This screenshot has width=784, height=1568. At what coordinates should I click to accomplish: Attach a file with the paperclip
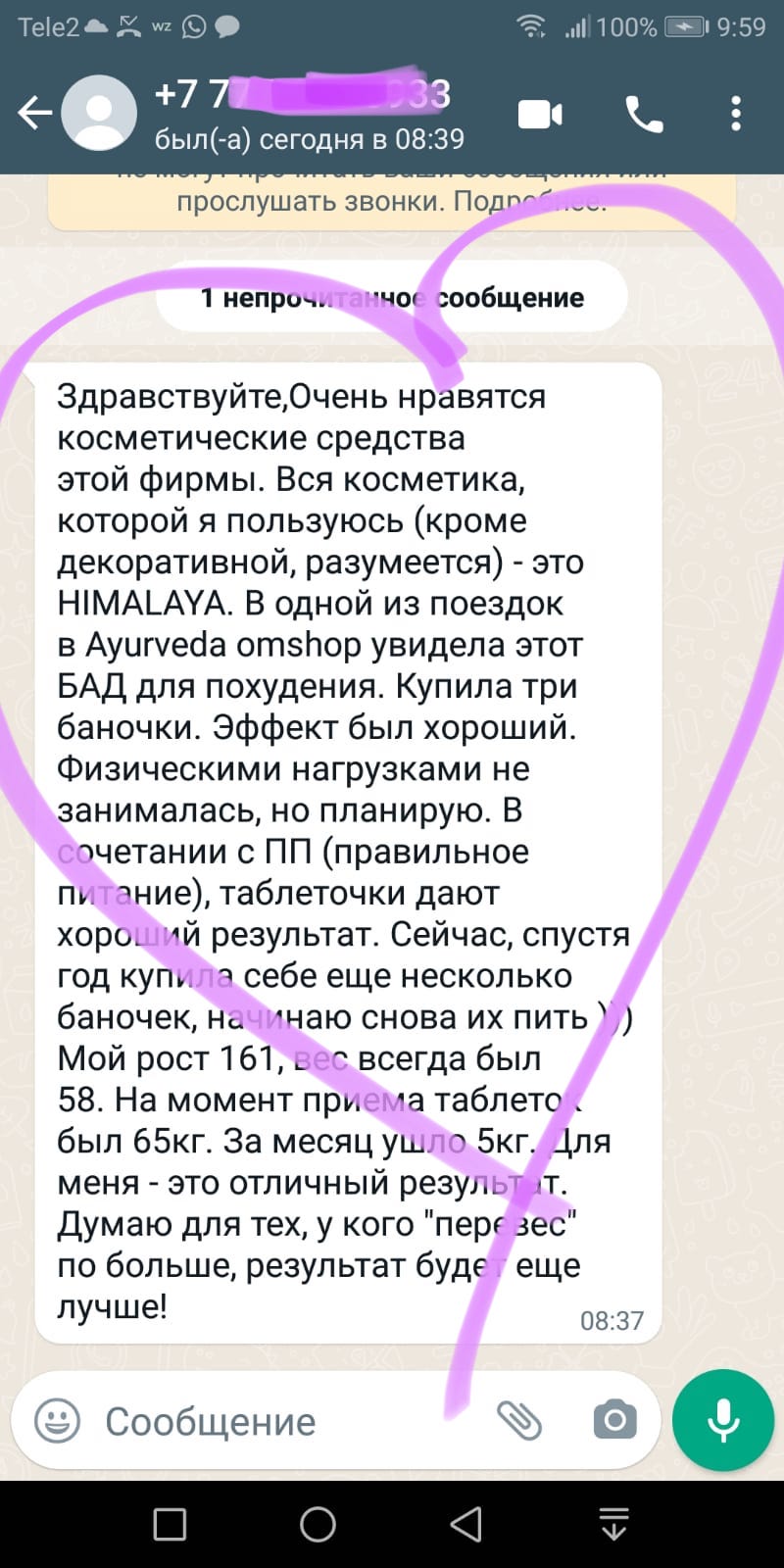(519, 1420)
